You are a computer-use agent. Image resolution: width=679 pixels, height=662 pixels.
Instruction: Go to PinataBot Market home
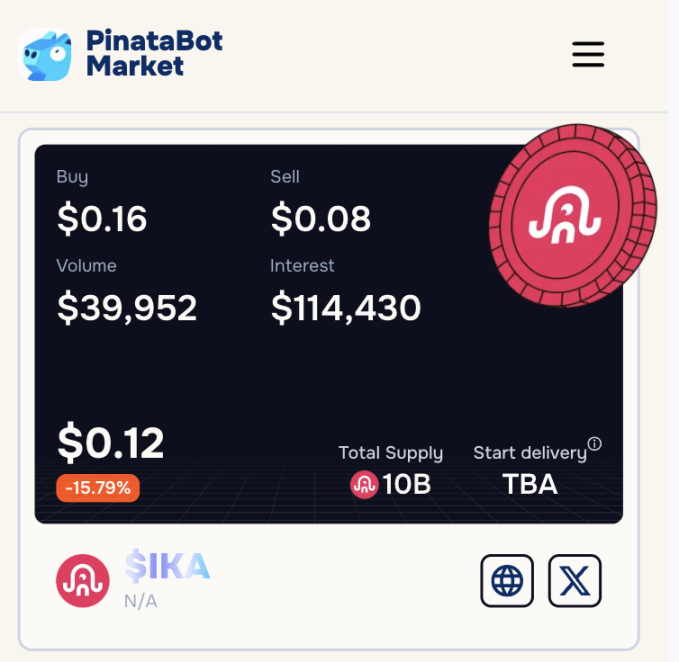pos(121,54)
